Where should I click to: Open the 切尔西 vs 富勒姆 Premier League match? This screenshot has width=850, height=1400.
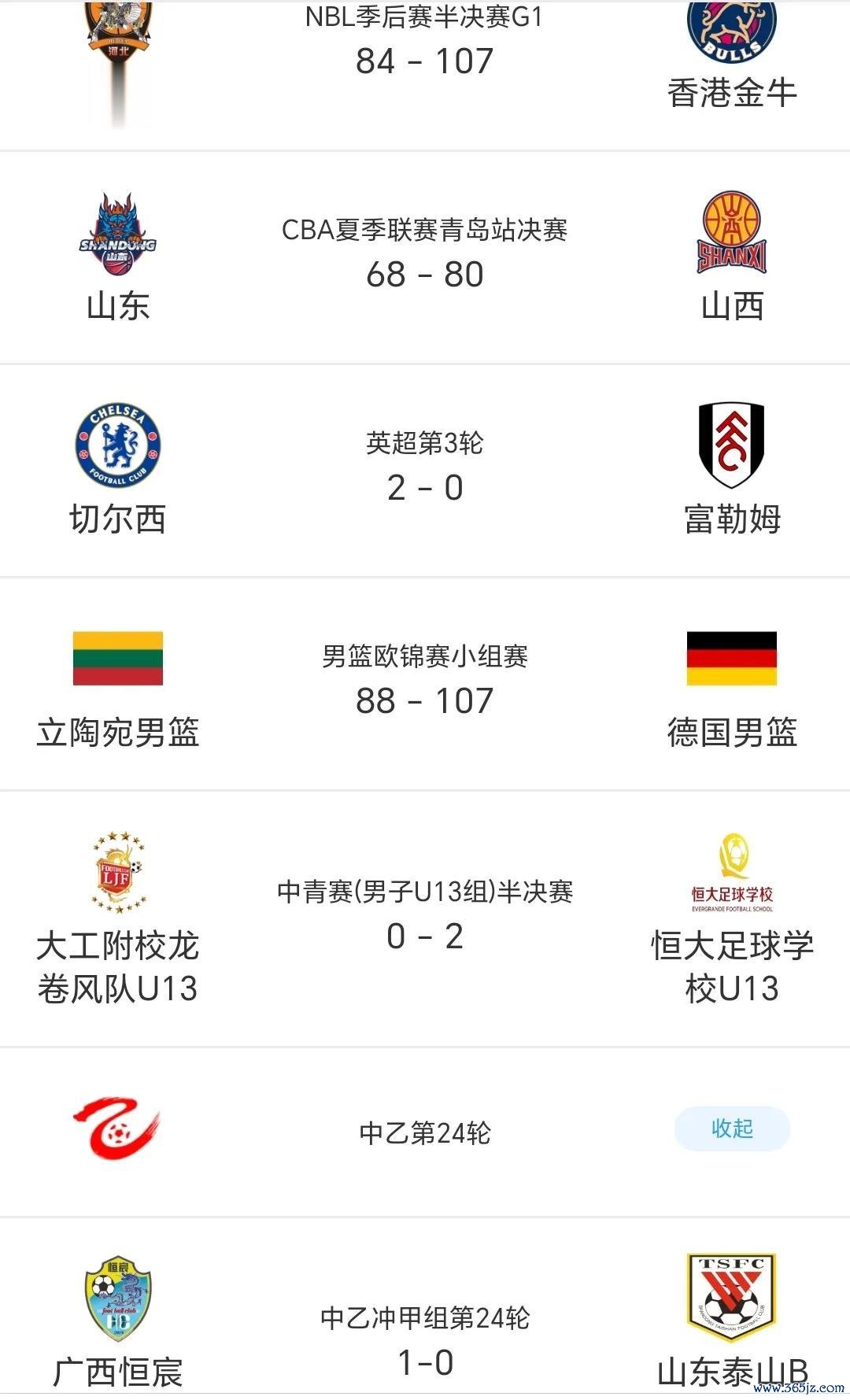pos(425,471)
